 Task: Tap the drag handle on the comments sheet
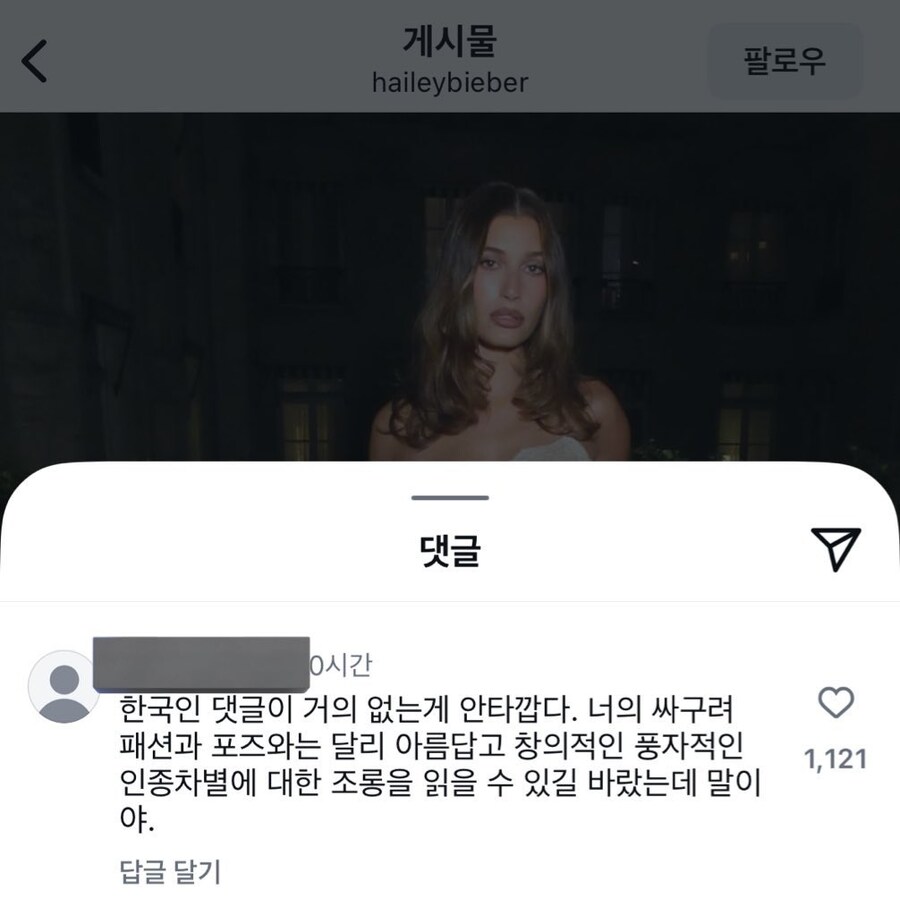(x=450, y=497)
